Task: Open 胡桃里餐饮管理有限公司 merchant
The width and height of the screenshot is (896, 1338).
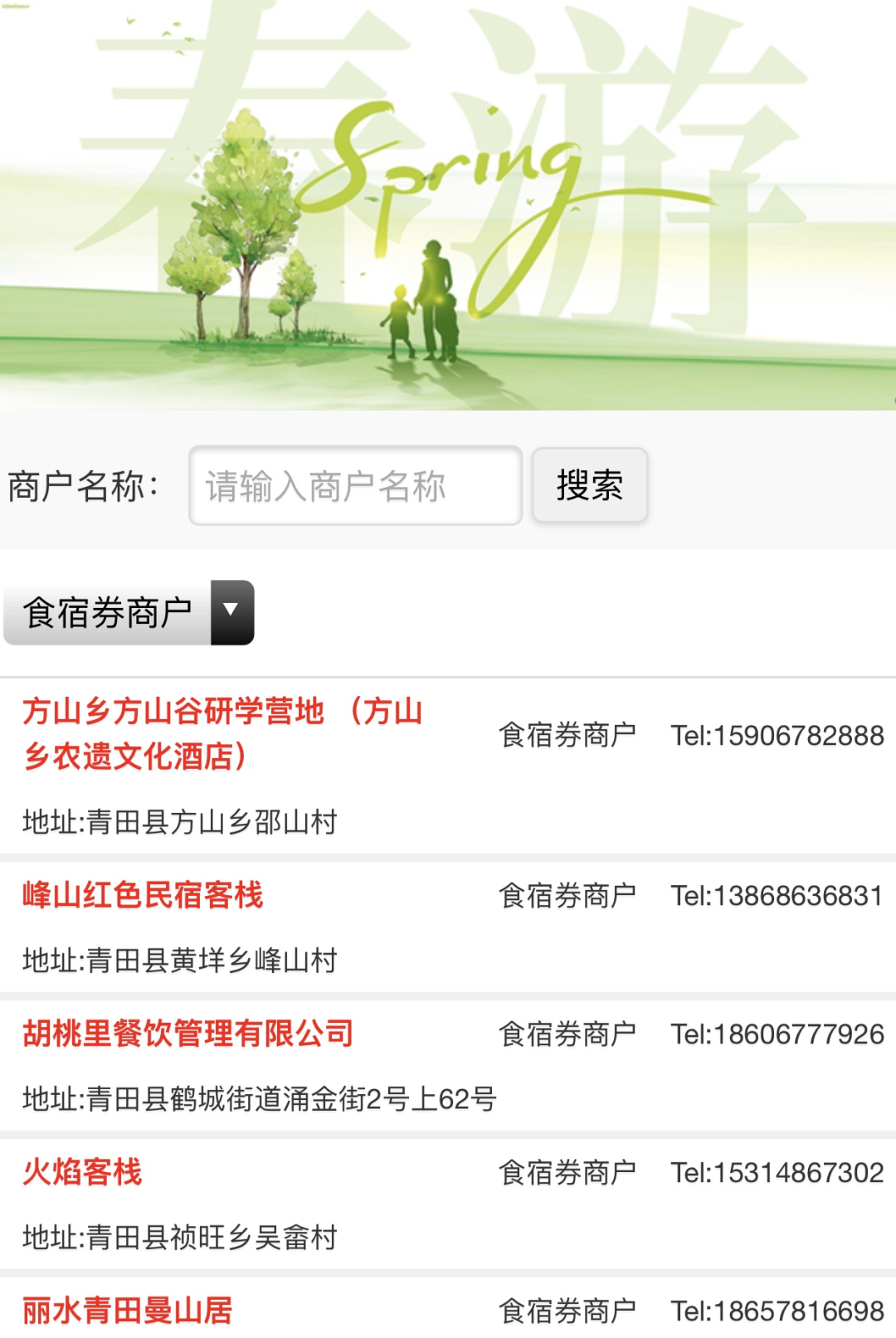Action: [188, 1034]
